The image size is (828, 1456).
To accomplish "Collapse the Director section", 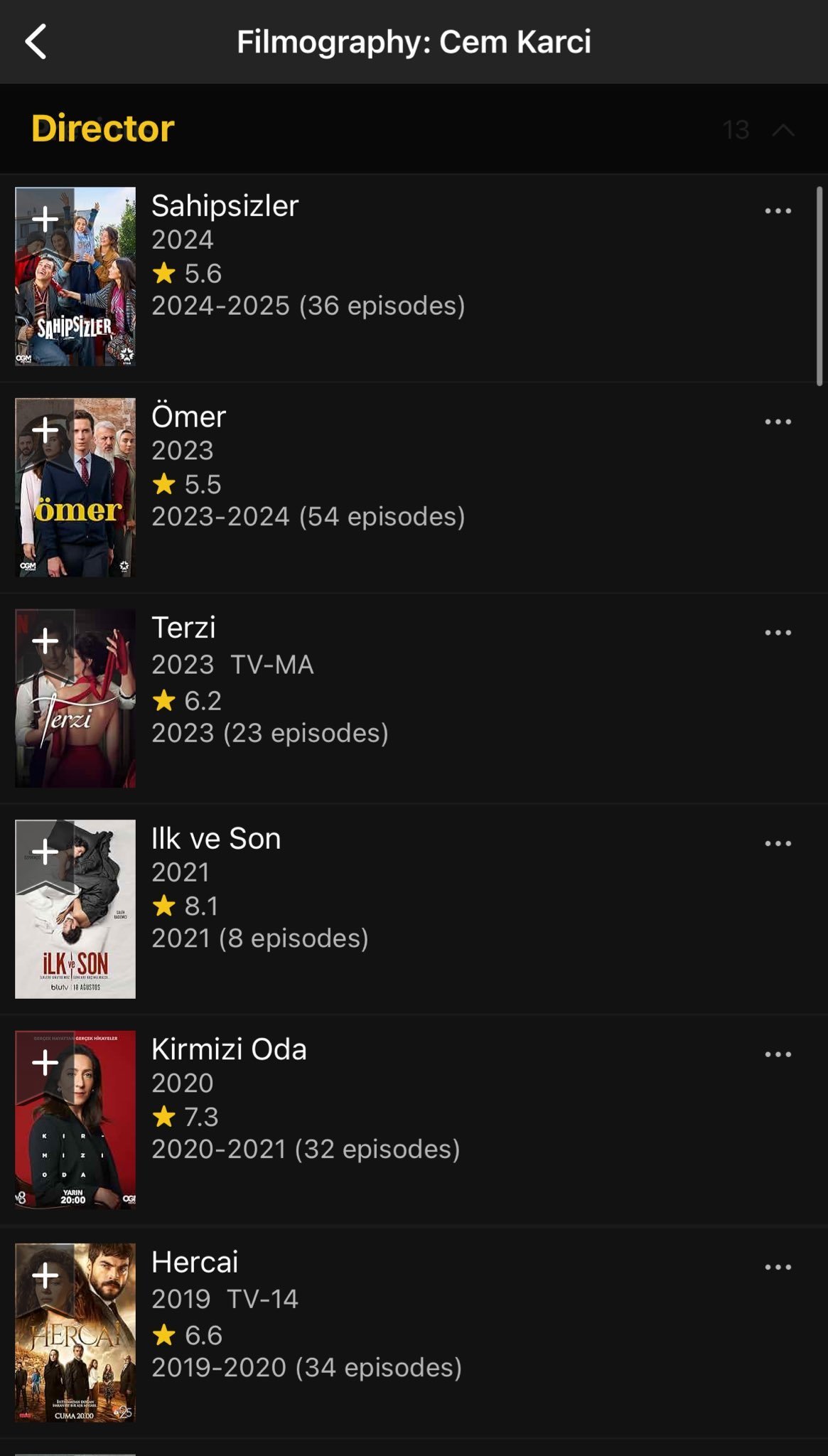I will [783, 130].
